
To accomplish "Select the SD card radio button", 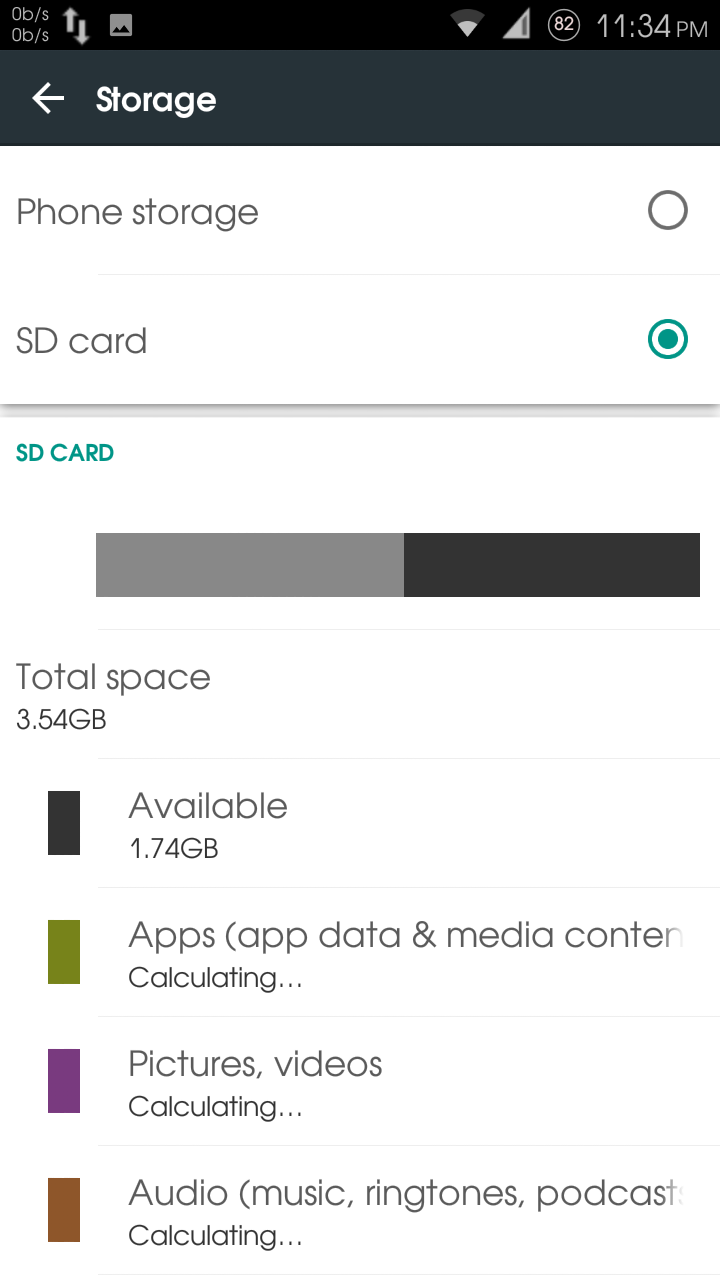I will point(667,340).
